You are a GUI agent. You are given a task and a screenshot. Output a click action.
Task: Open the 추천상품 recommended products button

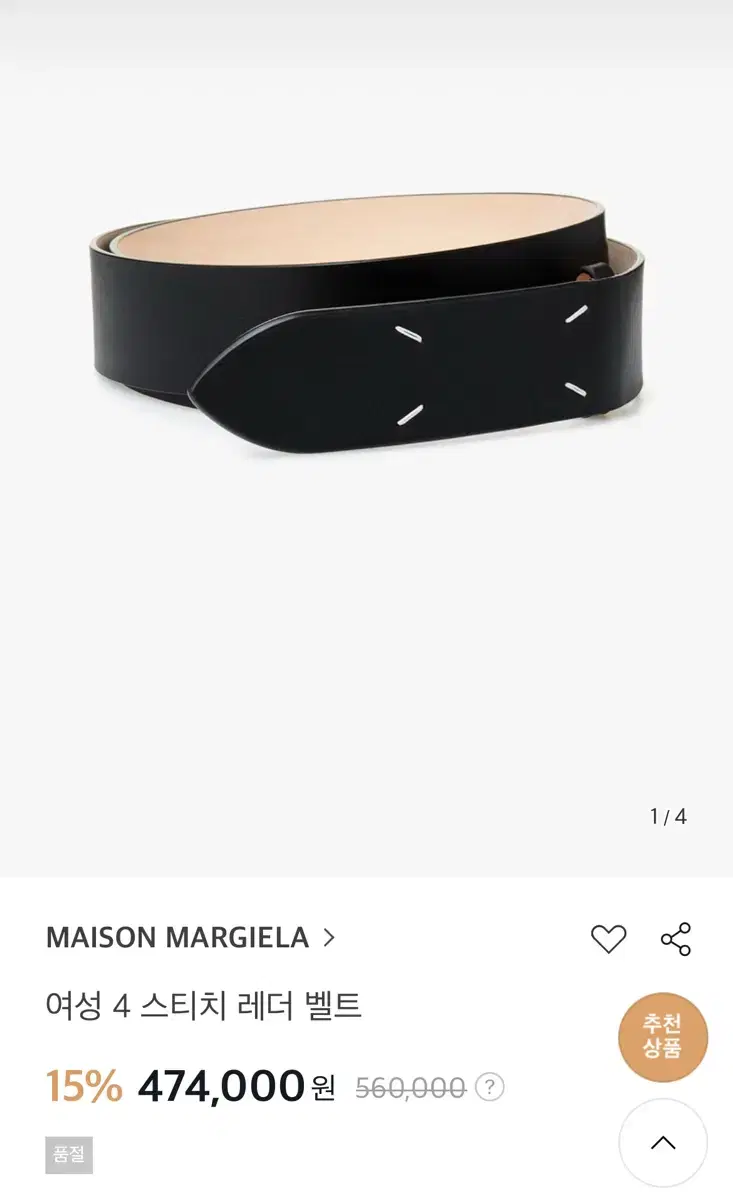(x=662, y=1037)
